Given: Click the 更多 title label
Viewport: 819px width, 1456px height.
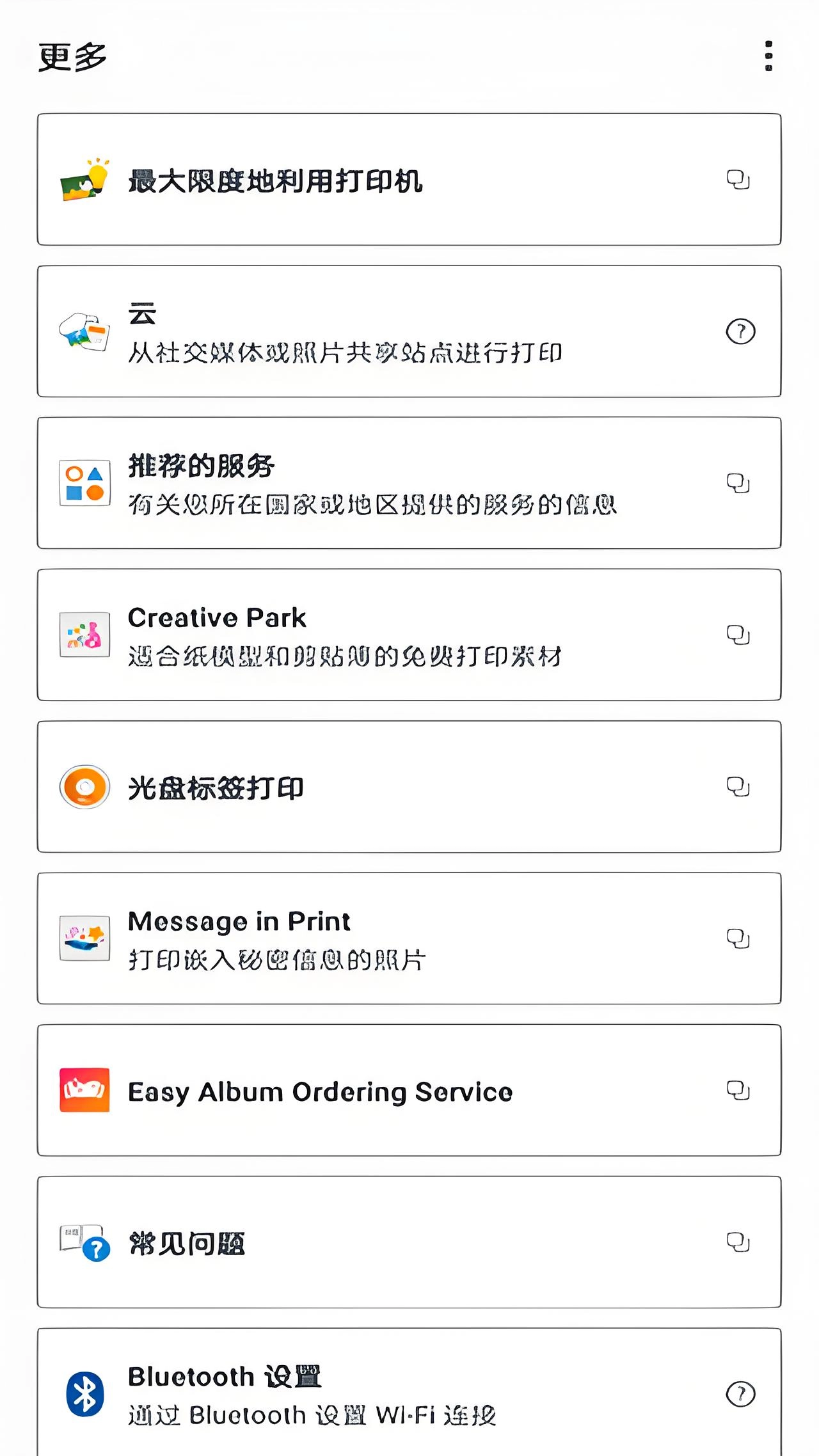Looking at the screenshot, I should (x=72, y=56).
